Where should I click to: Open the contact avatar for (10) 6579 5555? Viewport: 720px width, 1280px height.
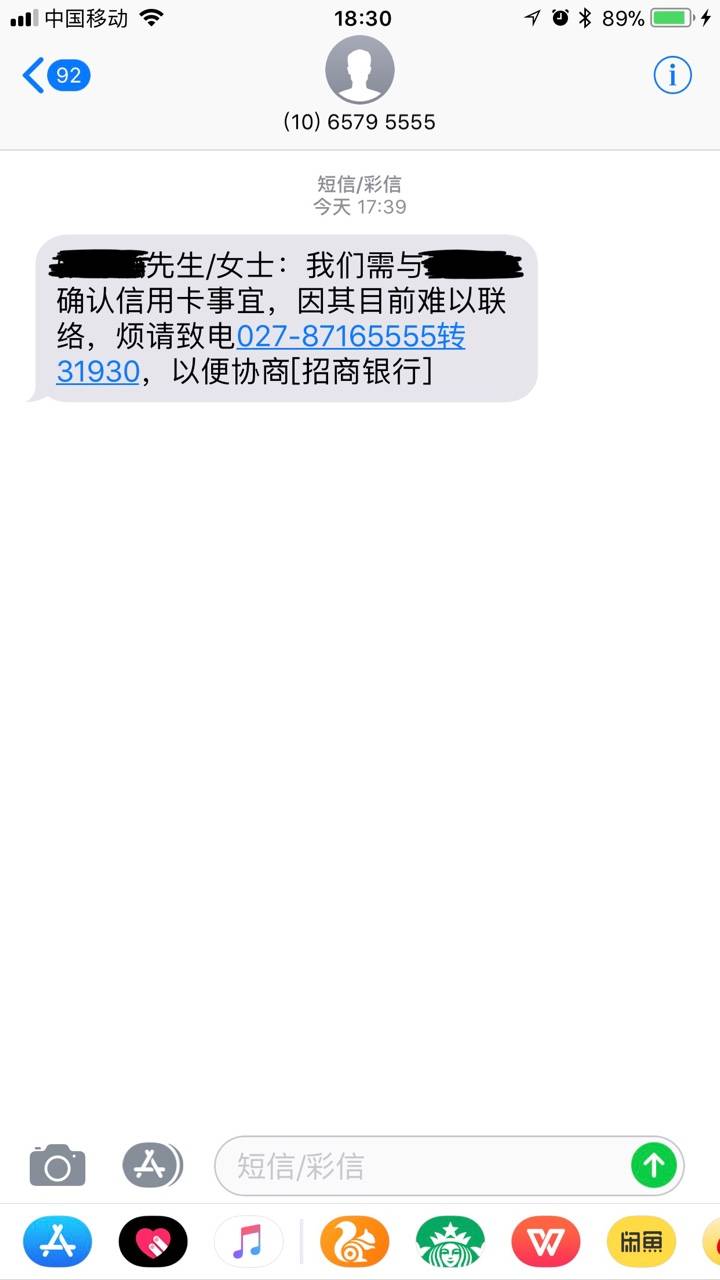[x=360, y=70]
